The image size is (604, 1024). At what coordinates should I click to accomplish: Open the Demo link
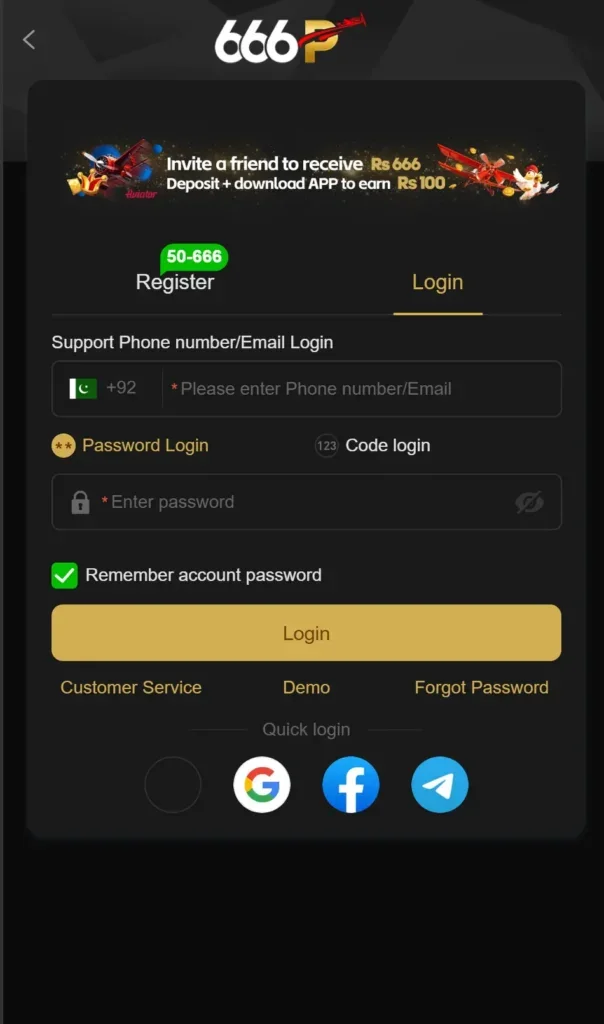click(306, 688)
